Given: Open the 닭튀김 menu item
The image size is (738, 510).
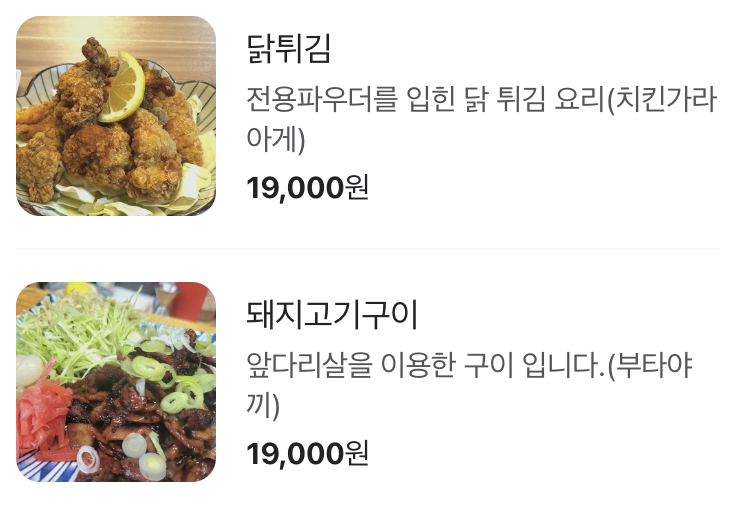Looking at the screenshot, I should (x=289, y=48).
